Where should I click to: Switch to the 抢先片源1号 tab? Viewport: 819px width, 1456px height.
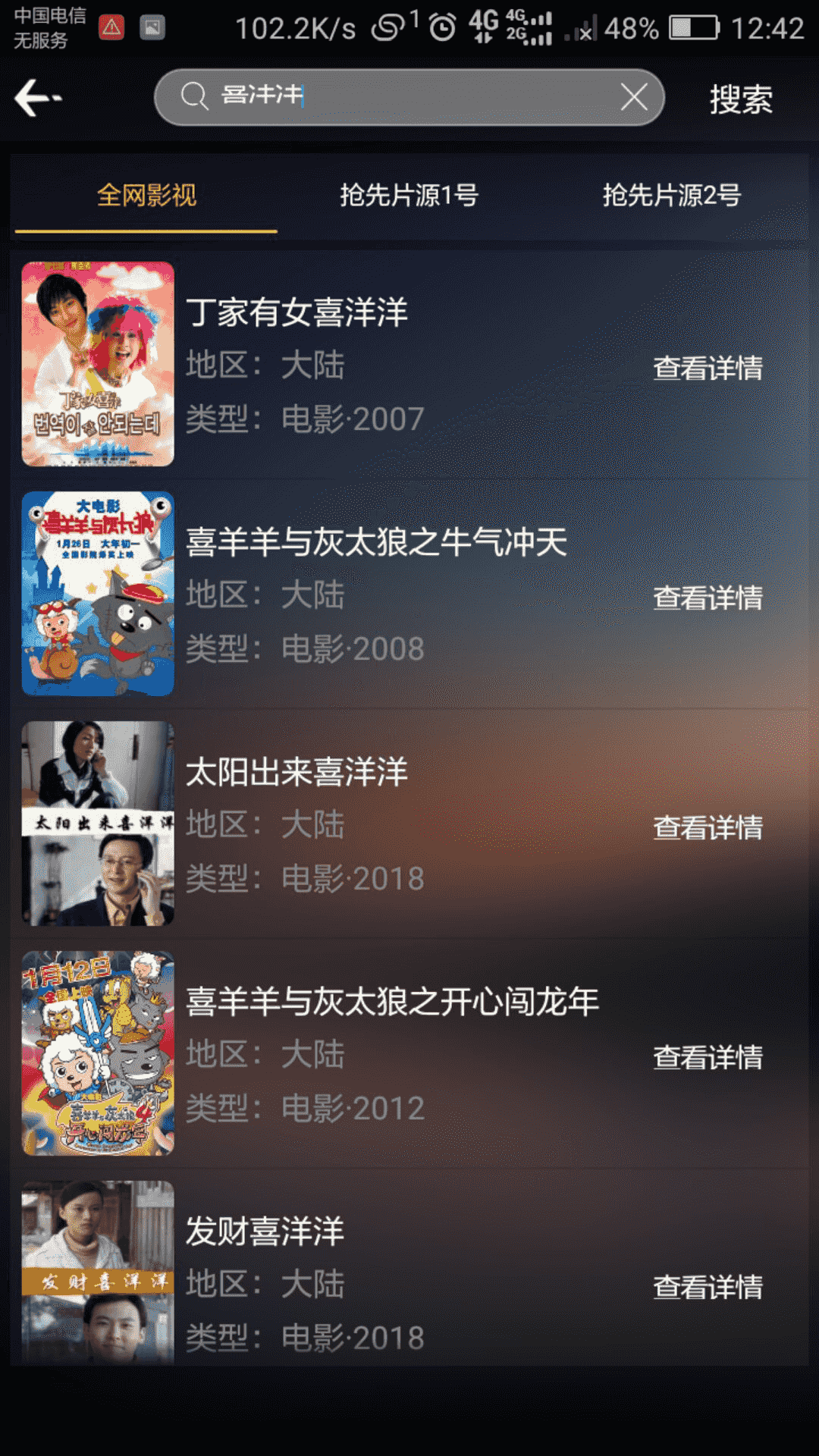409,196
